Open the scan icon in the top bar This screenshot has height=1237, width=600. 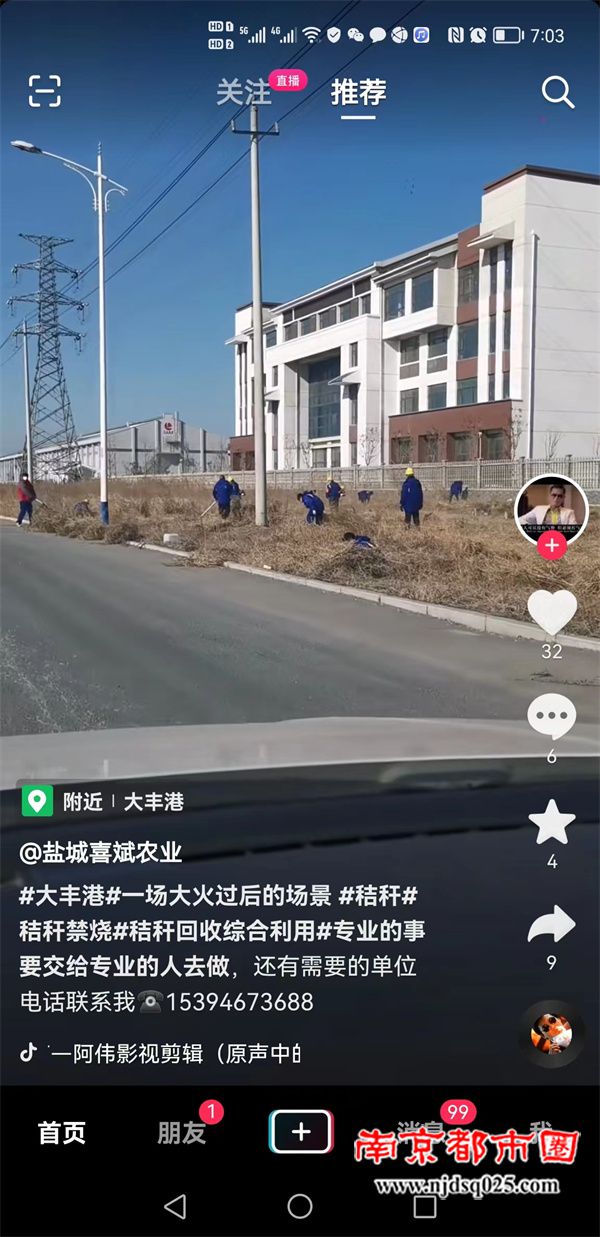[45, 91]
